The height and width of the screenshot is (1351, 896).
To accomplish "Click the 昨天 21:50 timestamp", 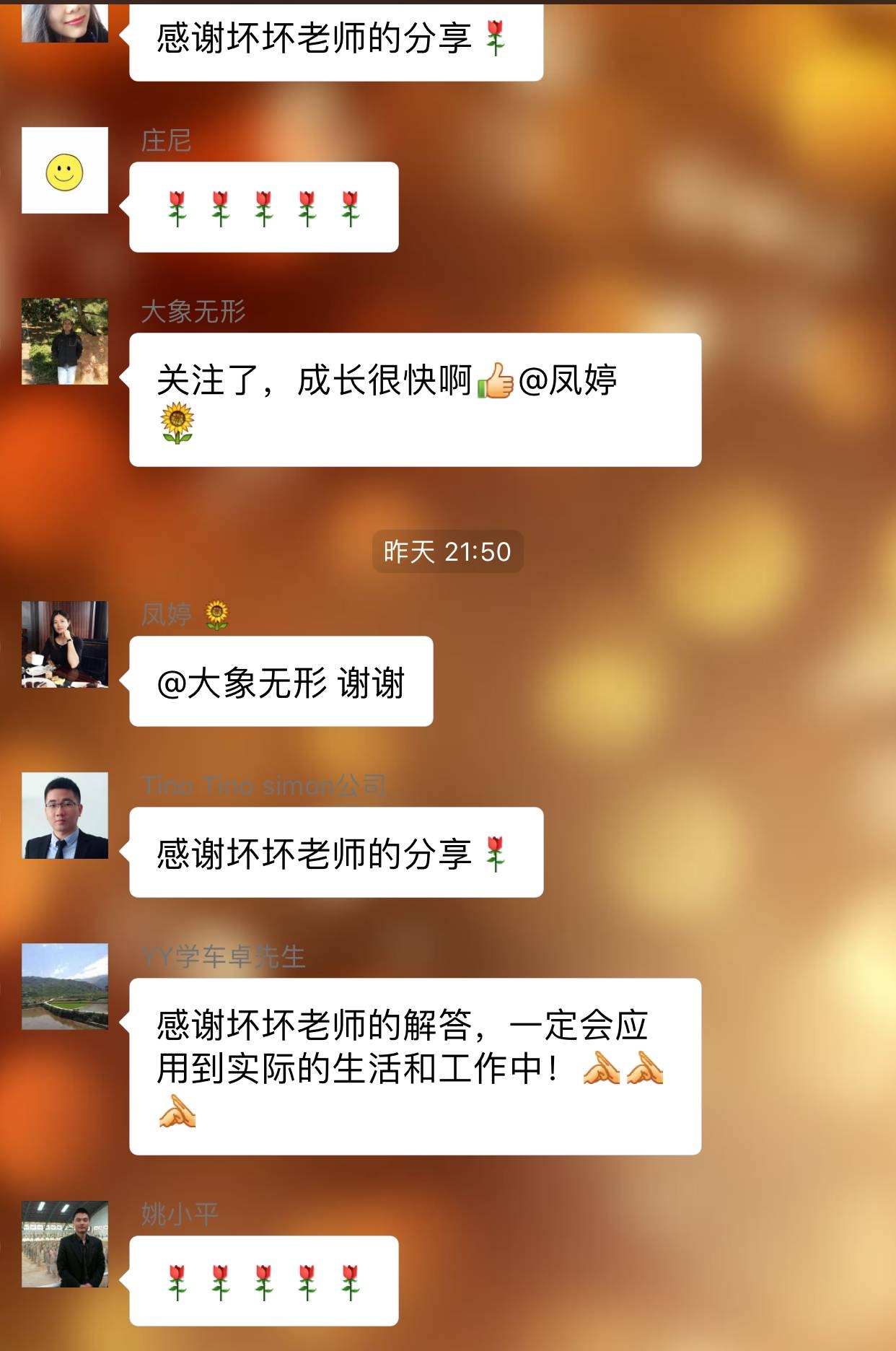I will (448, 551).
